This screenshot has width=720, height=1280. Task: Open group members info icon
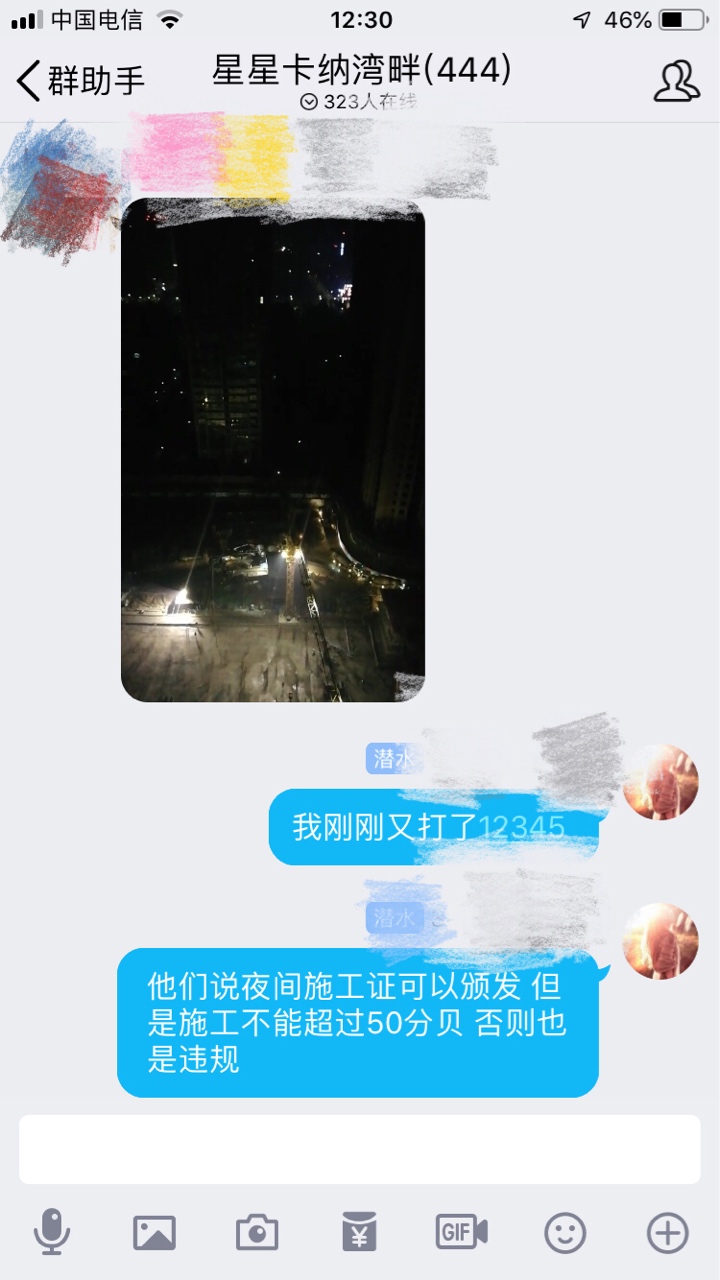[676, 81]
